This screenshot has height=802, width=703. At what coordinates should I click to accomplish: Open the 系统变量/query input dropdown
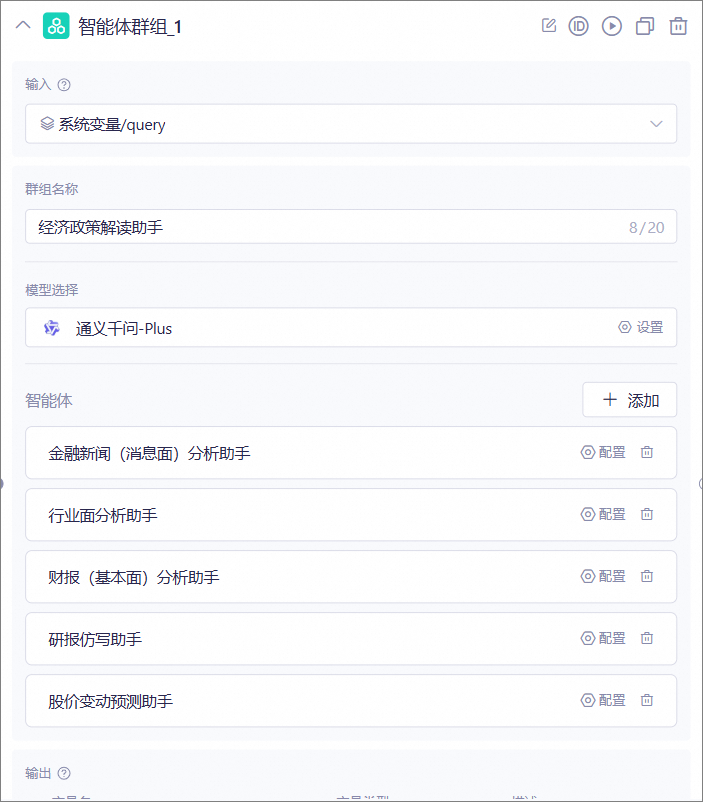[350, 124]
